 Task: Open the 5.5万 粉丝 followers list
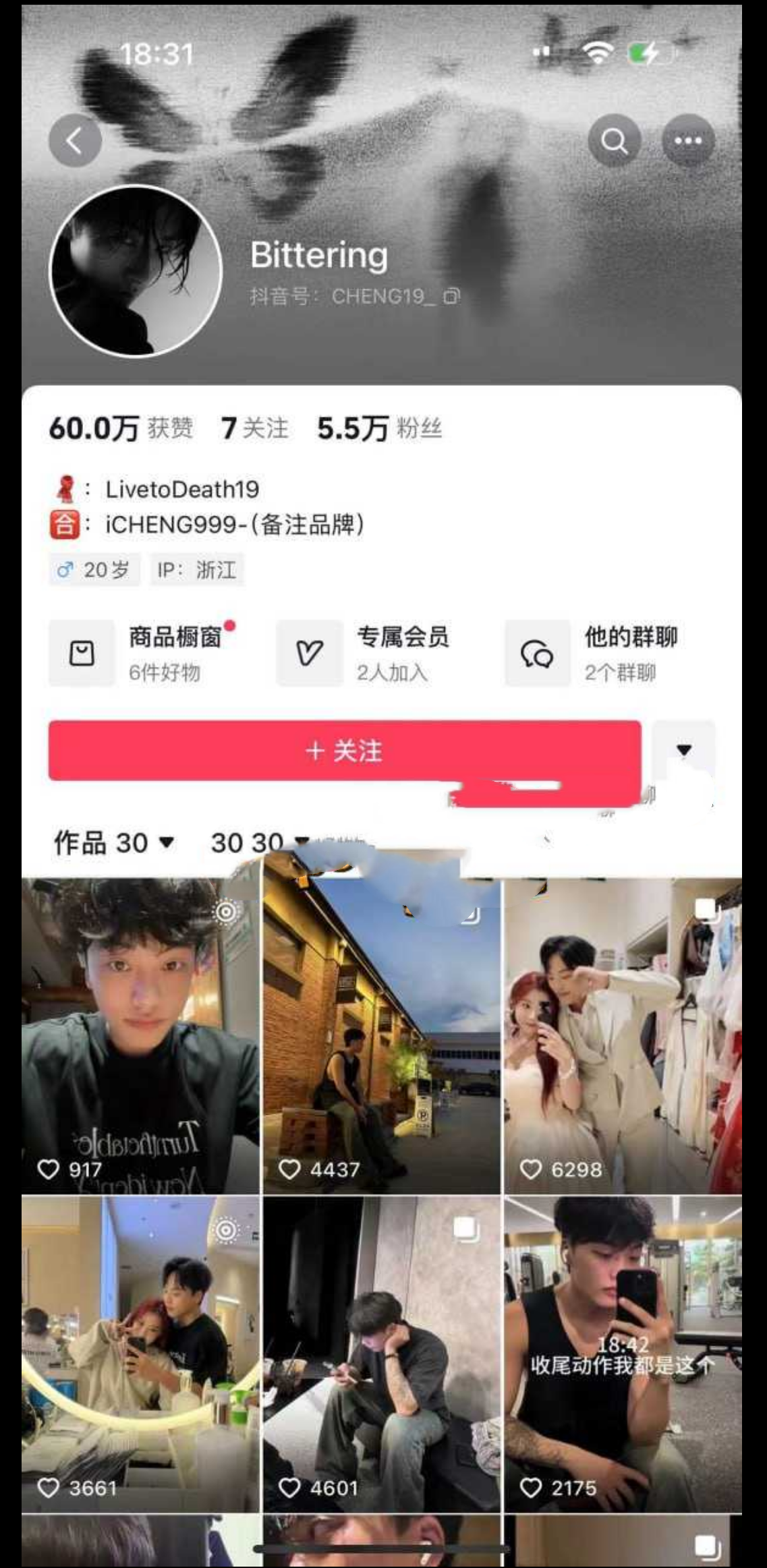coord(379,428)
